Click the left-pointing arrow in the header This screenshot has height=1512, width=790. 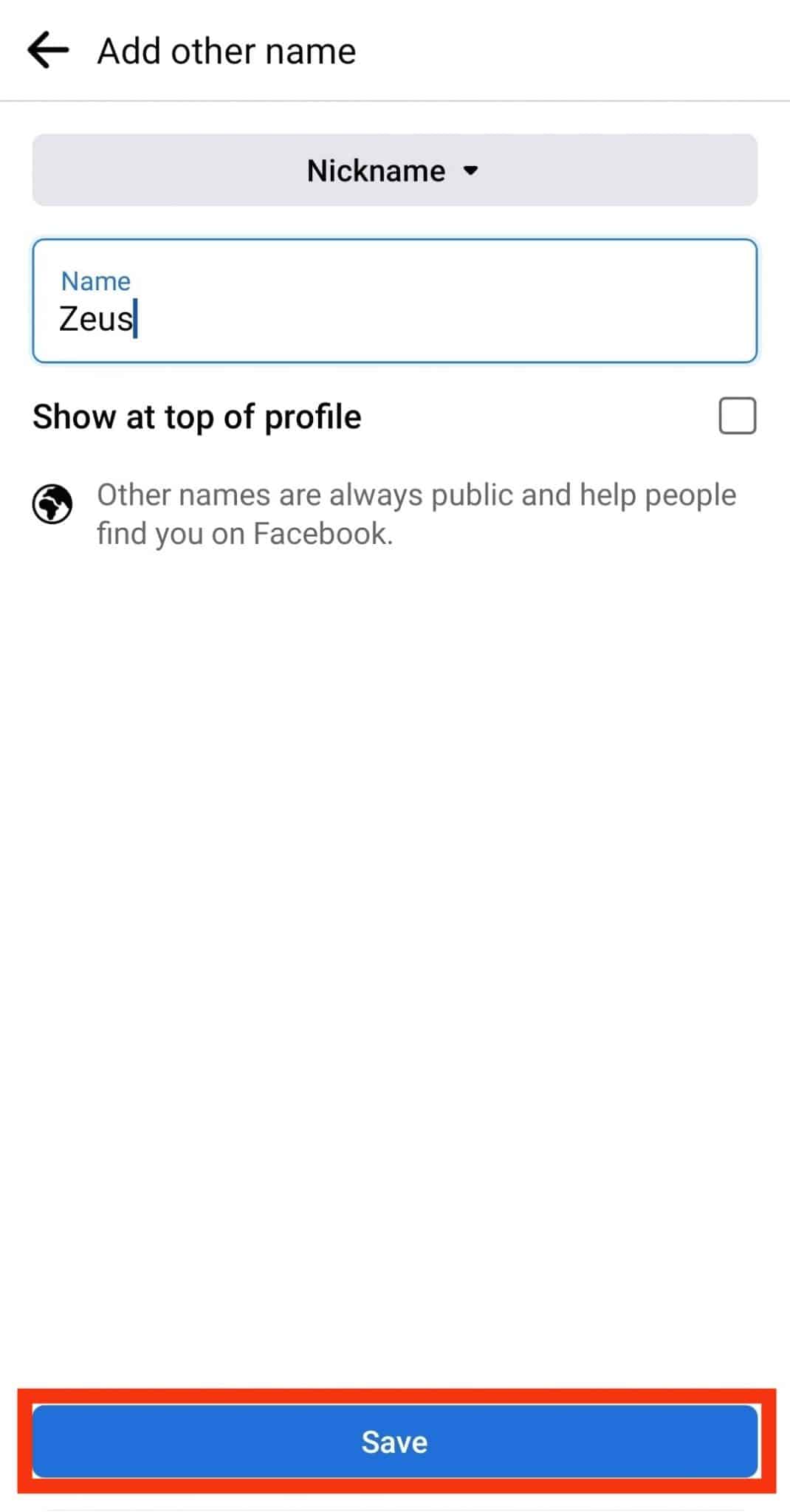[x=47, y=49]
